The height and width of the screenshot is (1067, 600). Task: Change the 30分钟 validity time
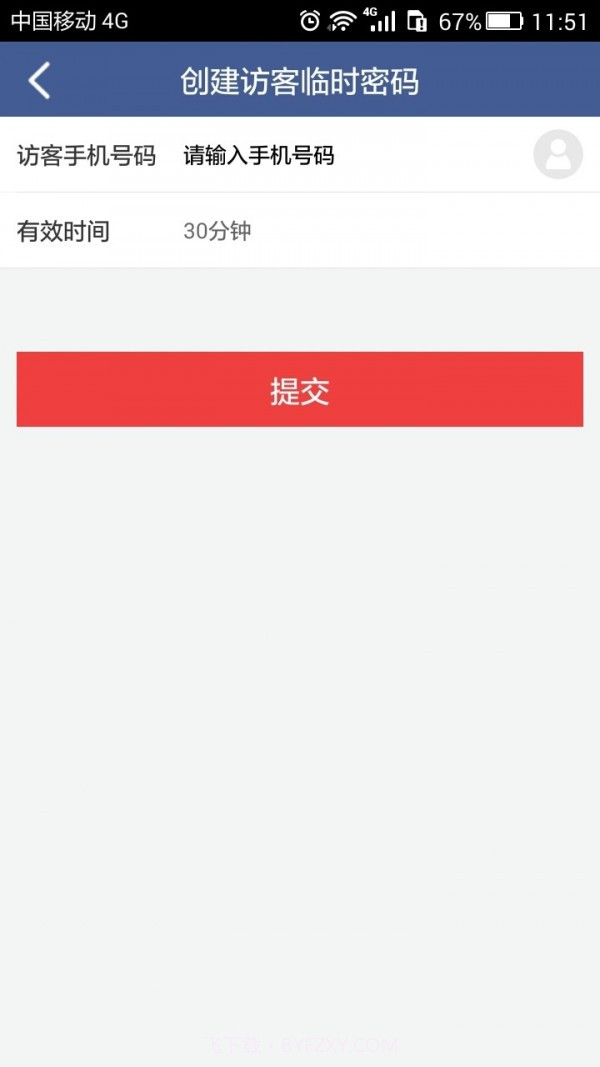tap(217, 232)
